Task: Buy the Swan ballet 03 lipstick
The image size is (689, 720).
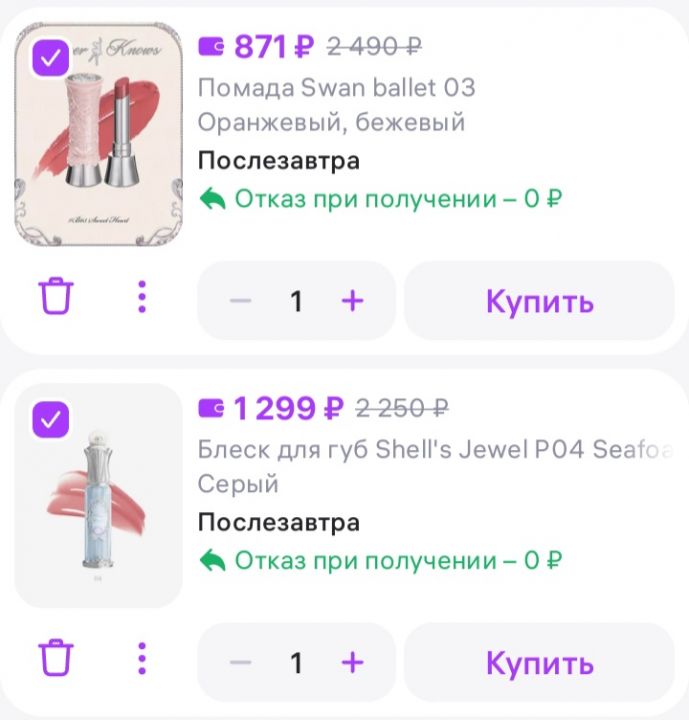Action: coord(539,301)
